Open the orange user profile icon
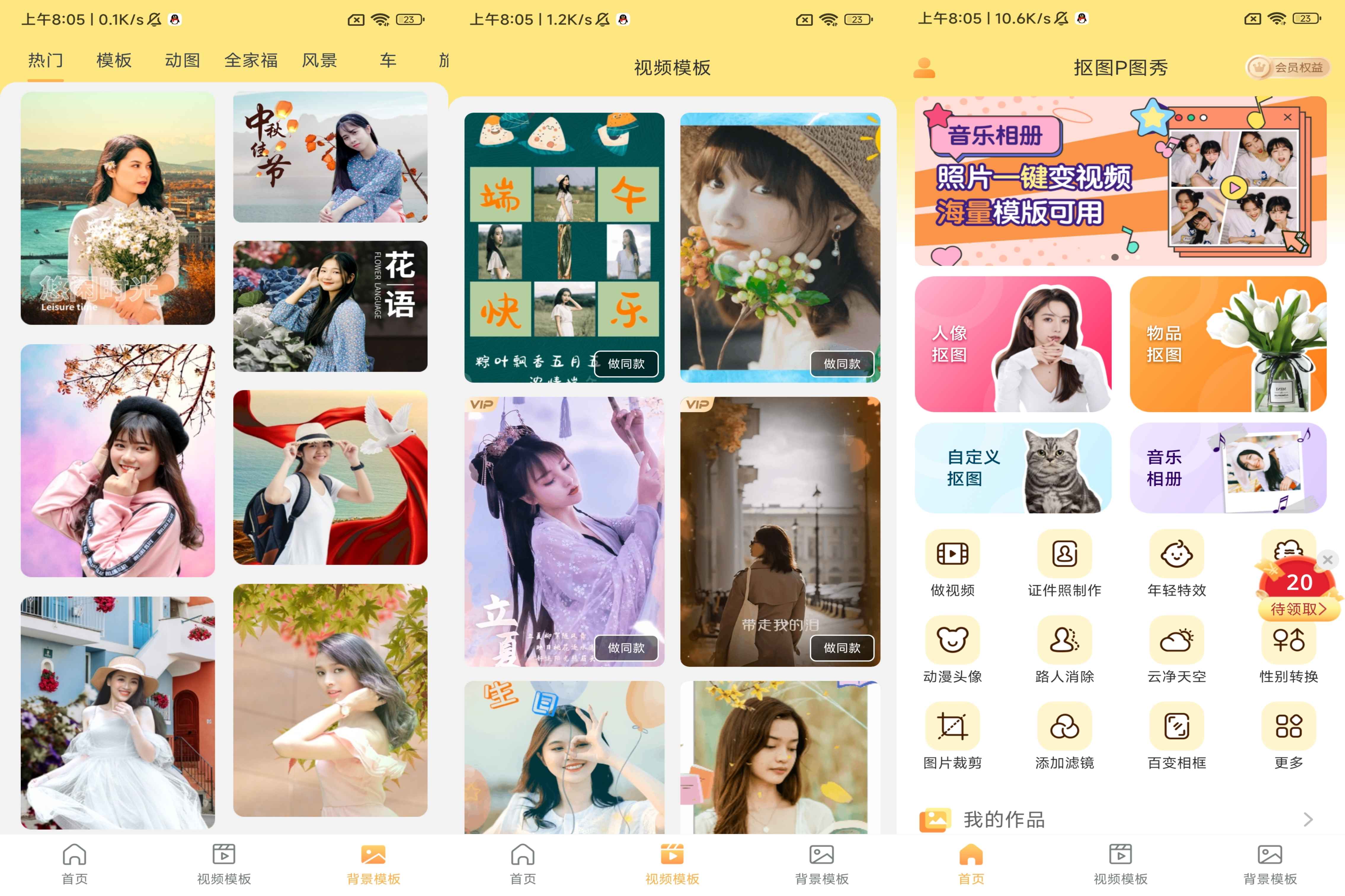This screenshot has width=1345, height=896. click(924, 68)
